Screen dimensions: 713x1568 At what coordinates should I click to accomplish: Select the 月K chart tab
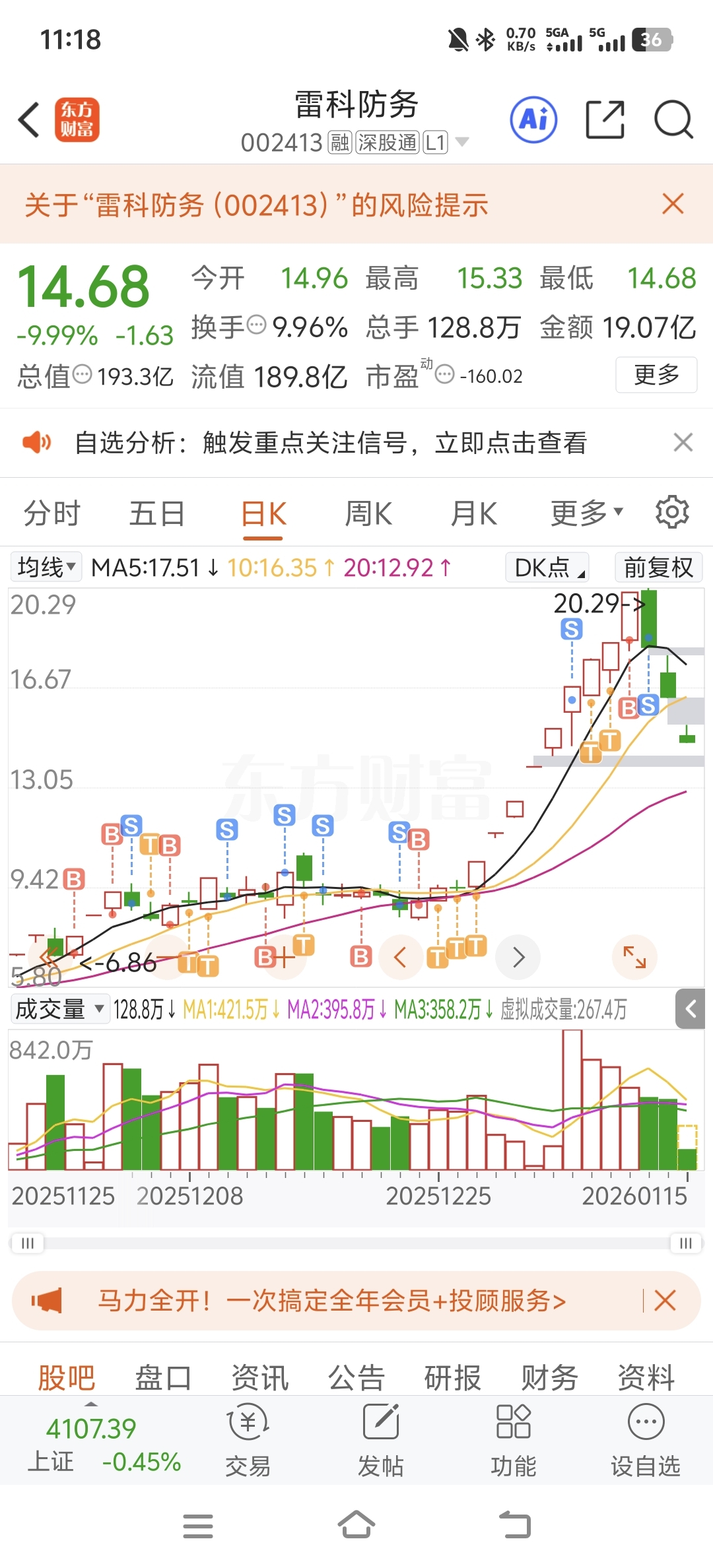coord(473,513)
